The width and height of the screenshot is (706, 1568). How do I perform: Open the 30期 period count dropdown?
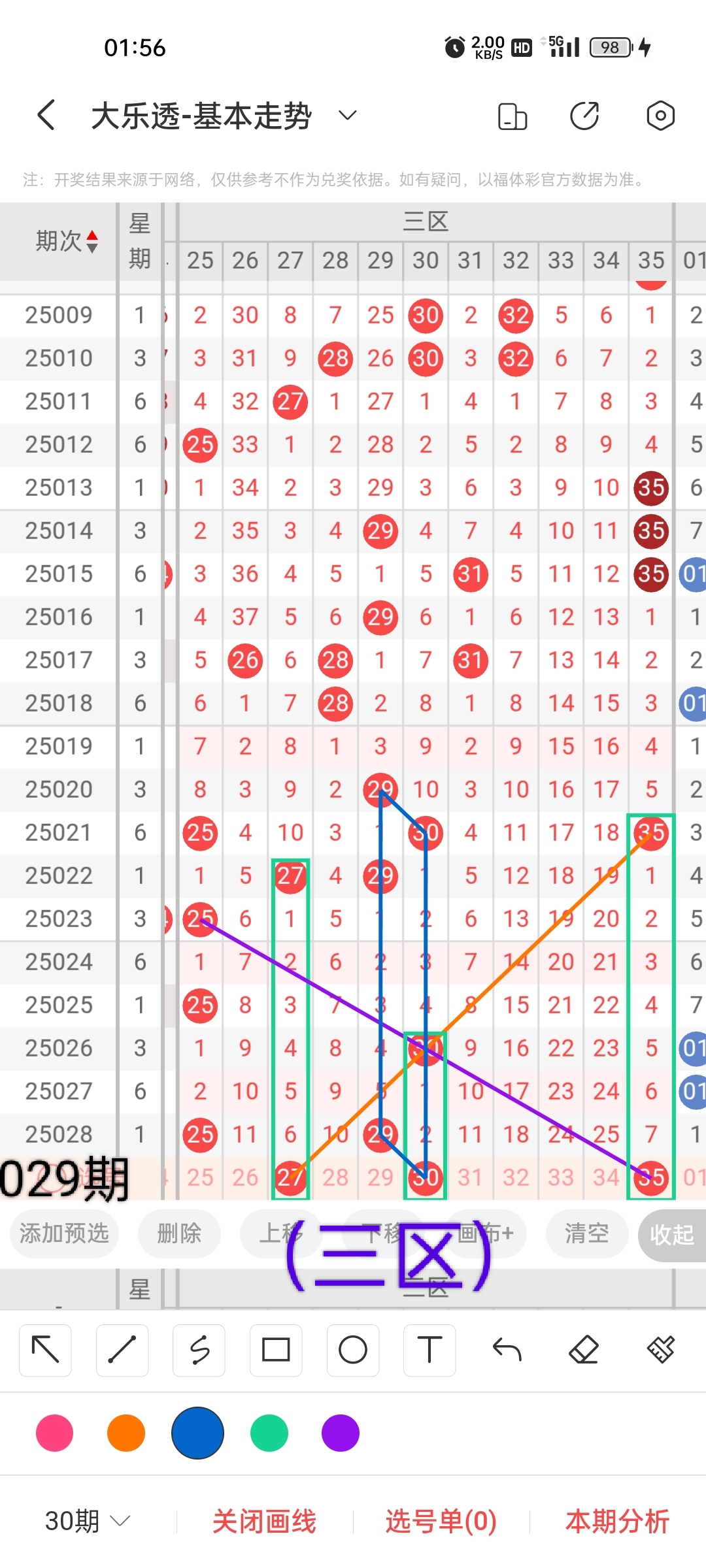(x=88, y=1521)
